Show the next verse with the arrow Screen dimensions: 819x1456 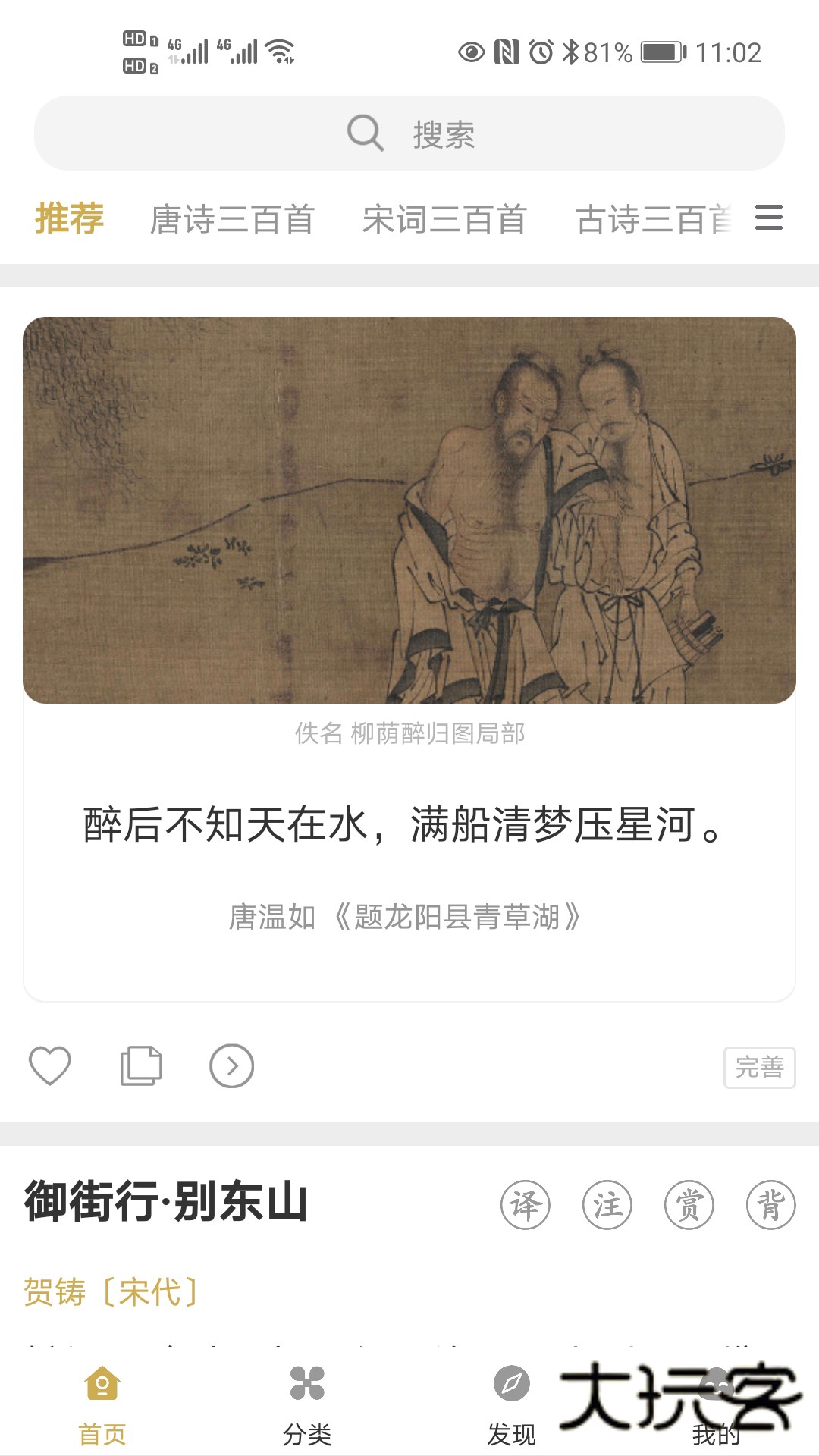coord(231,1065)
